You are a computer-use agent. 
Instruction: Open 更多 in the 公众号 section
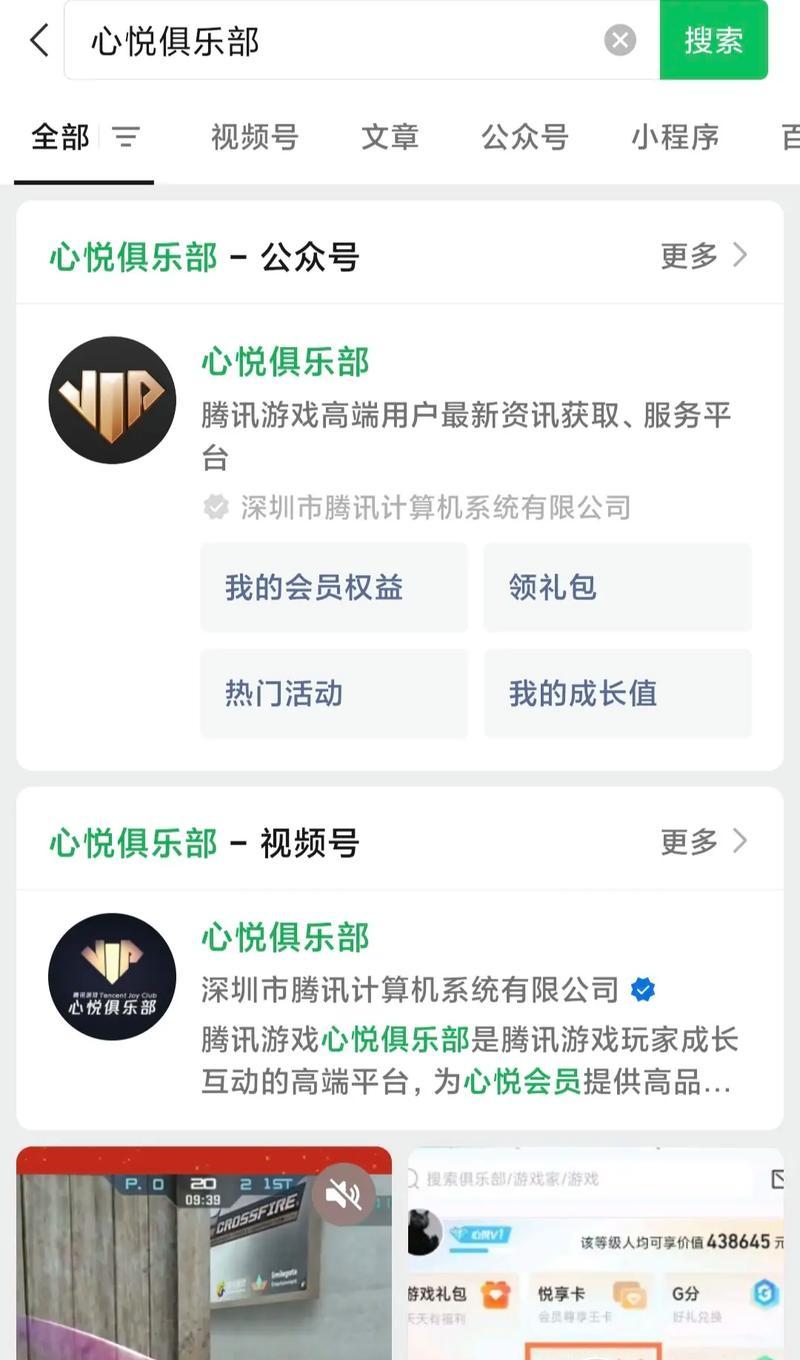click(703, 256)
